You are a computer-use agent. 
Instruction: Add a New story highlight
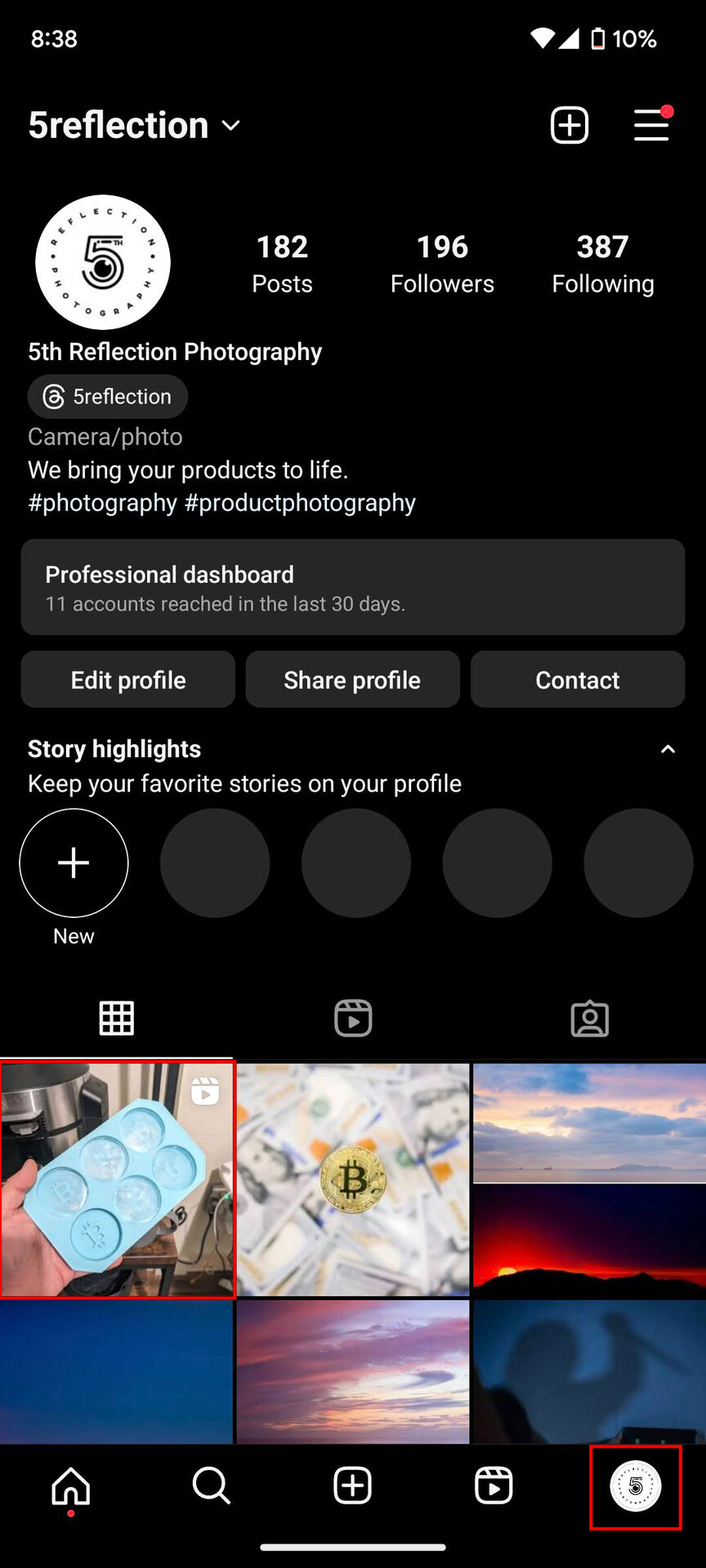pyautogui.click(x=74, y=863)
